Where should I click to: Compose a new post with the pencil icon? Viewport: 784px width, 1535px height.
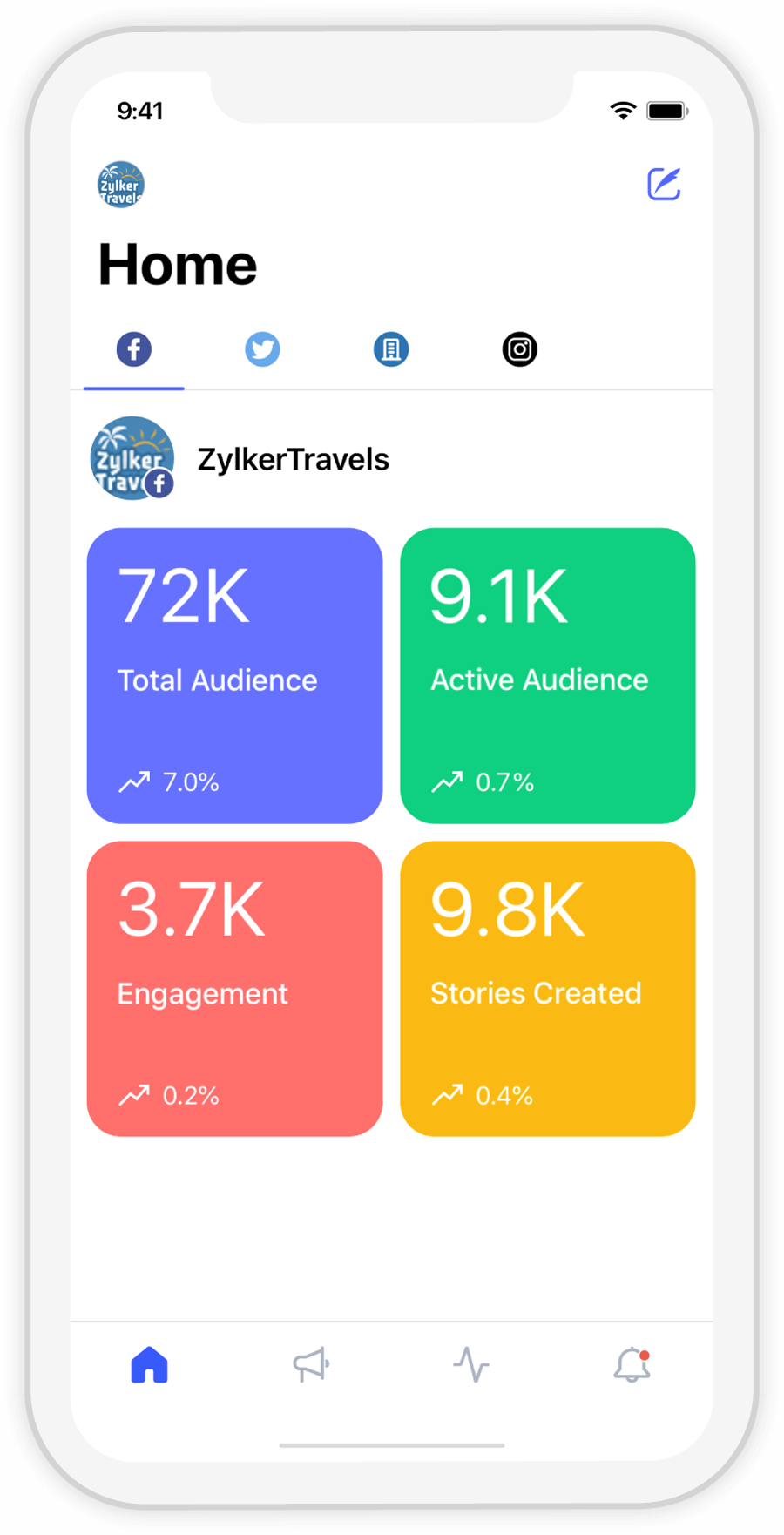click(x=664, y=184)
